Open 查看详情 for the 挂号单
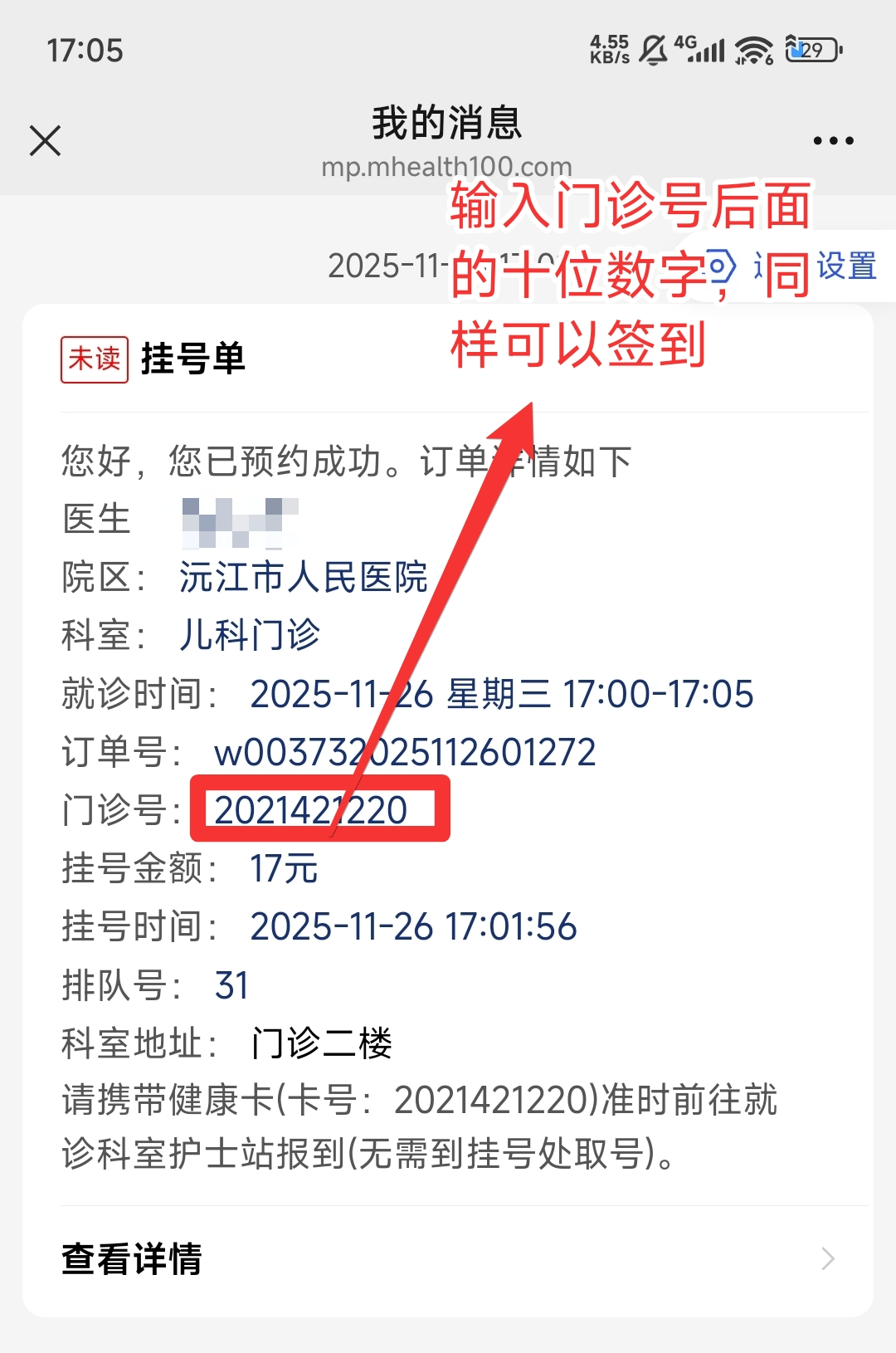 pyautogui.click(x=448, y=1258)
